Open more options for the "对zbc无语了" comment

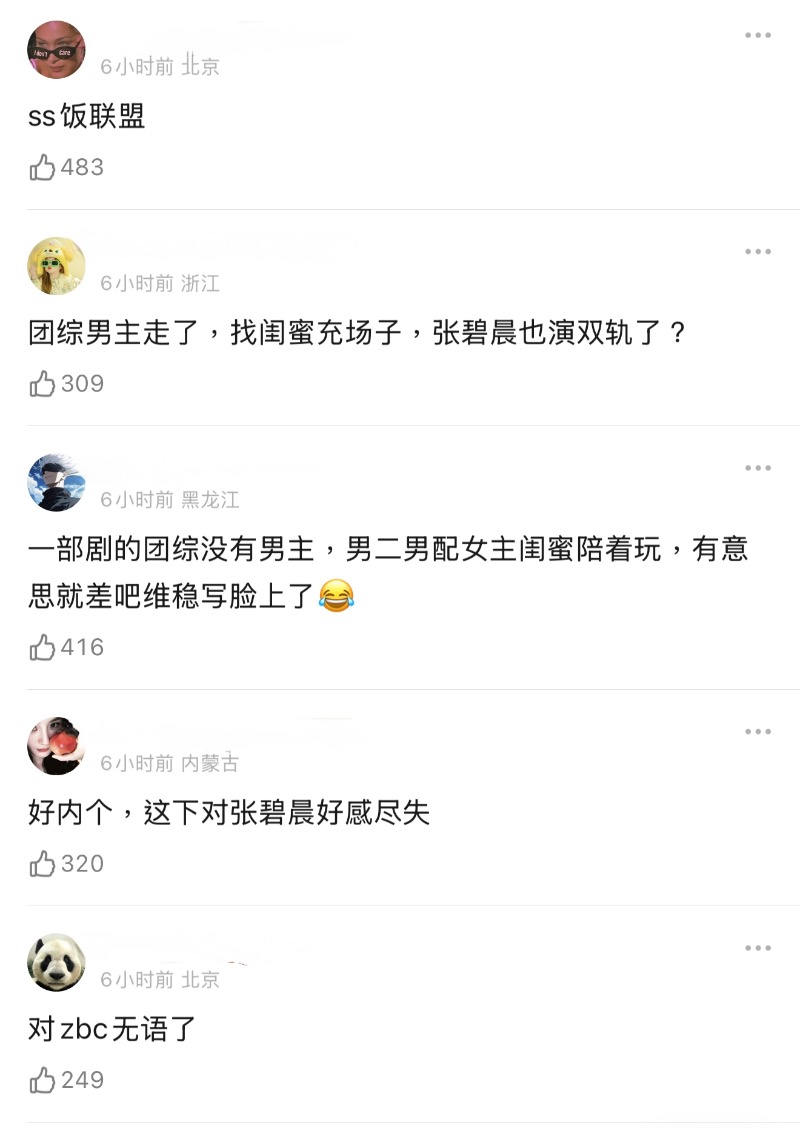757,948
